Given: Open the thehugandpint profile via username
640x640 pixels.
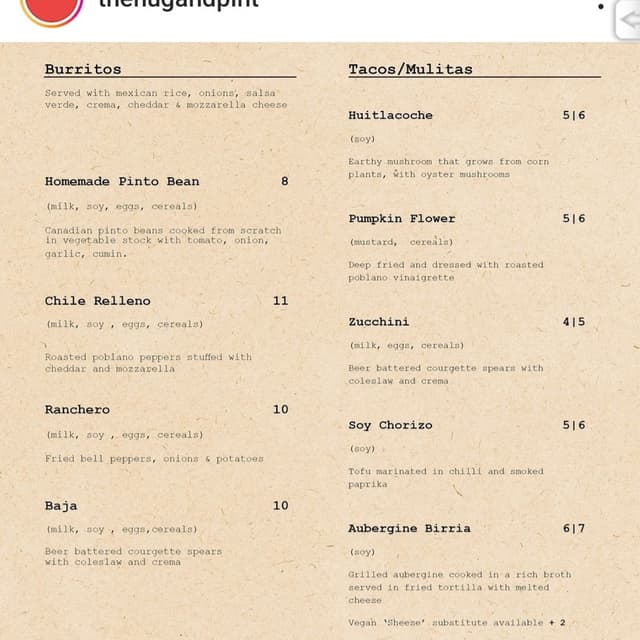Looking at the screenshot, I should click(179, 4).
